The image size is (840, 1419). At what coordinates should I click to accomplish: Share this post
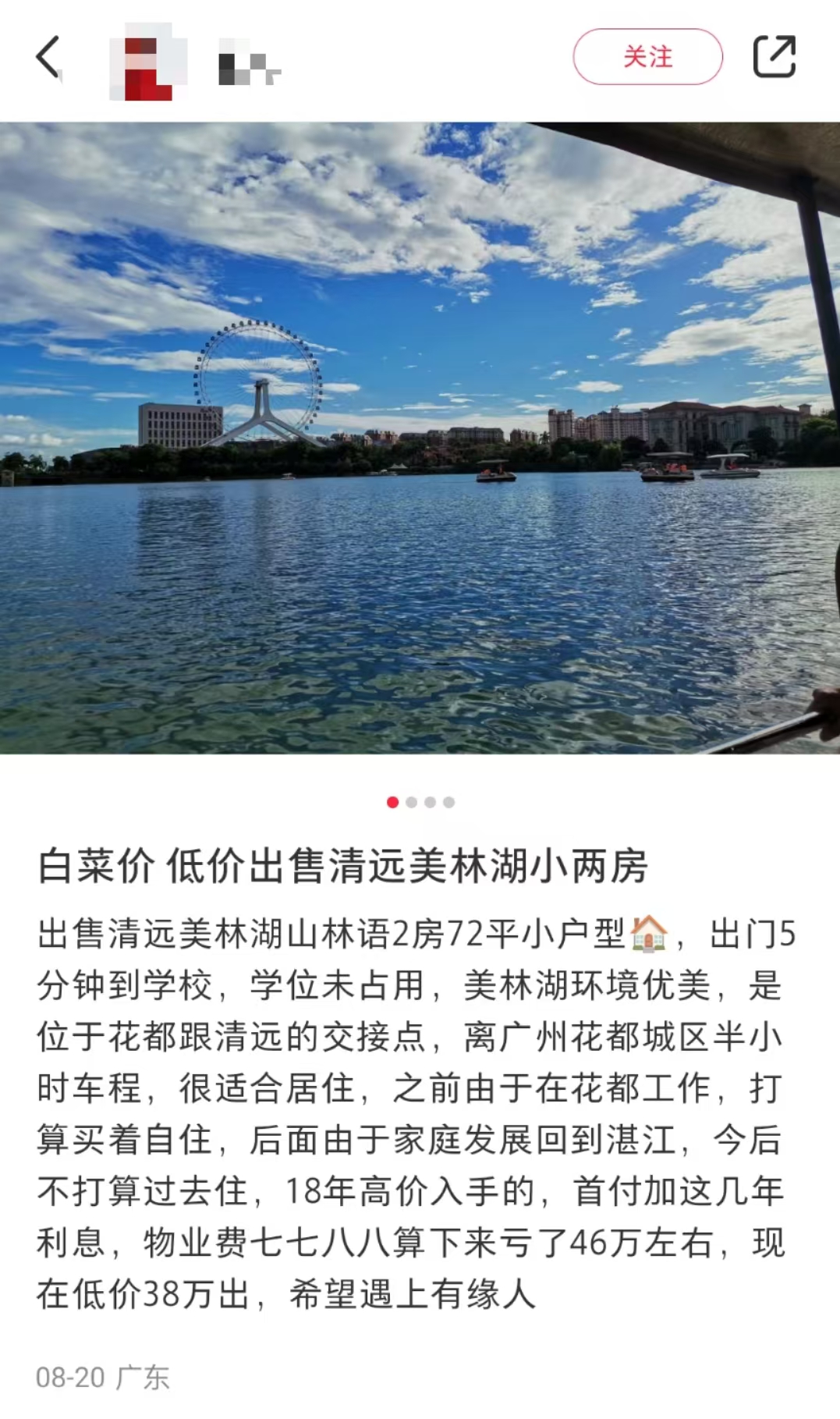tap(774, 56)
